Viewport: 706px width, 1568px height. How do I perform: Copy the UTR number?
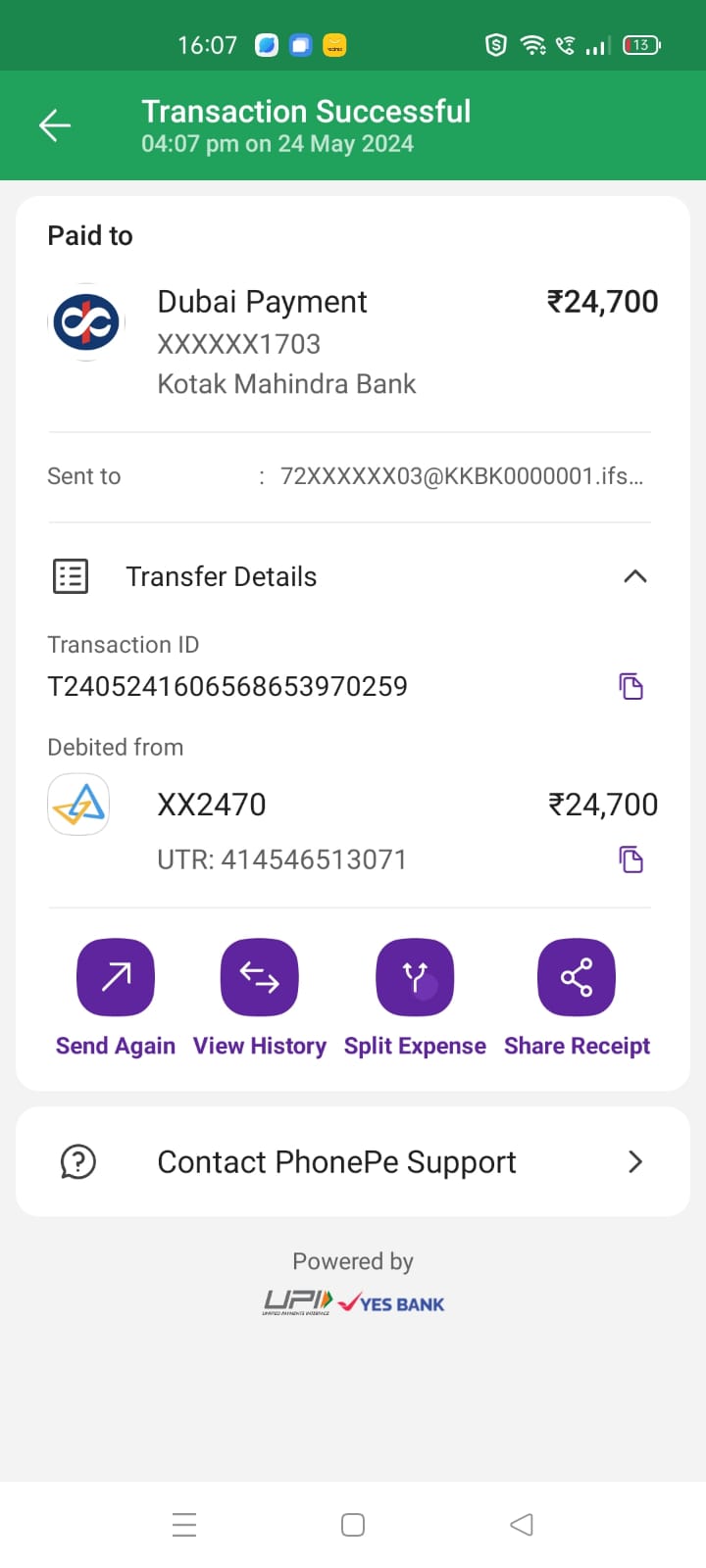631,859
